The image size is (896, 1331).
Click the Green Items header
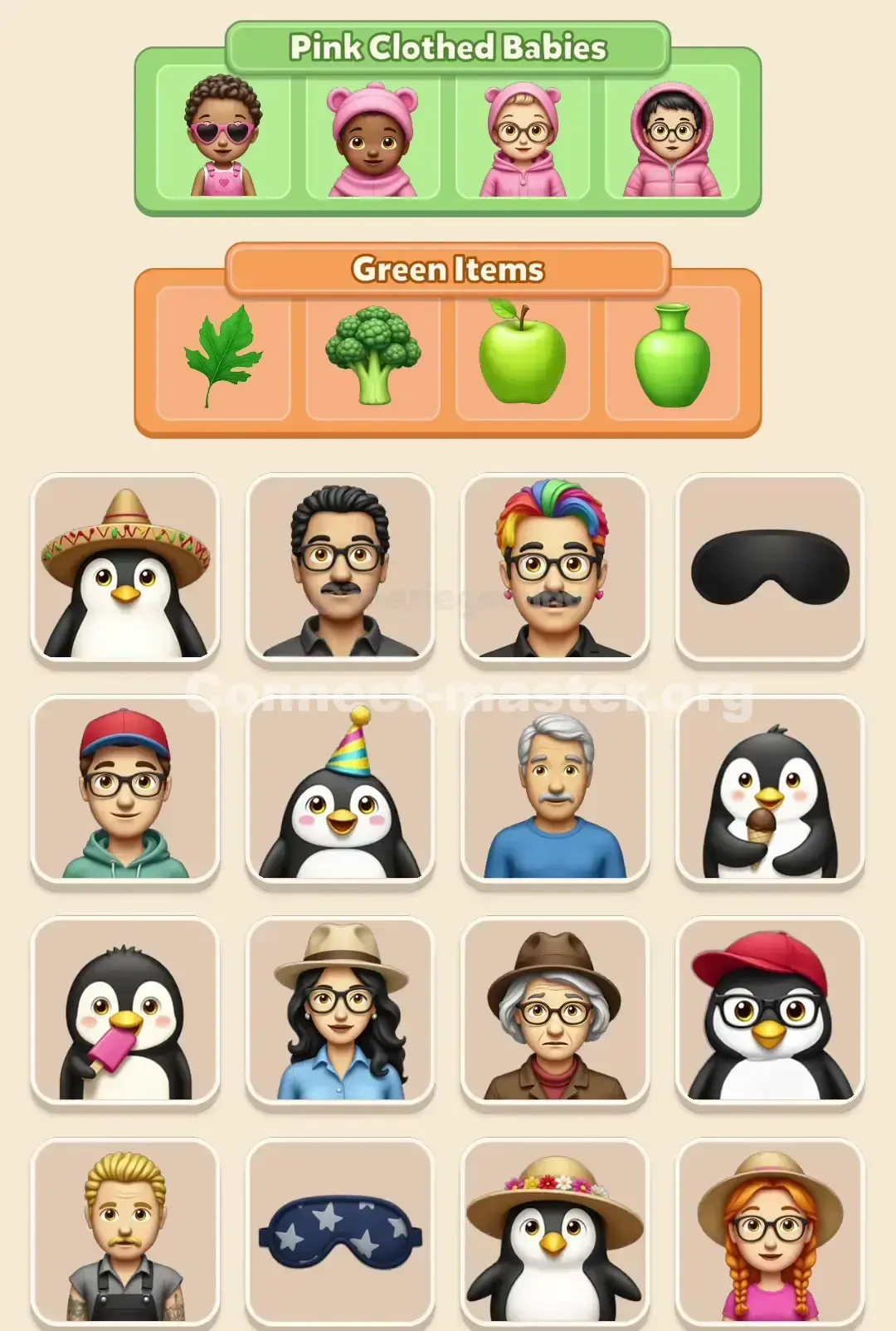coord(448,269)
